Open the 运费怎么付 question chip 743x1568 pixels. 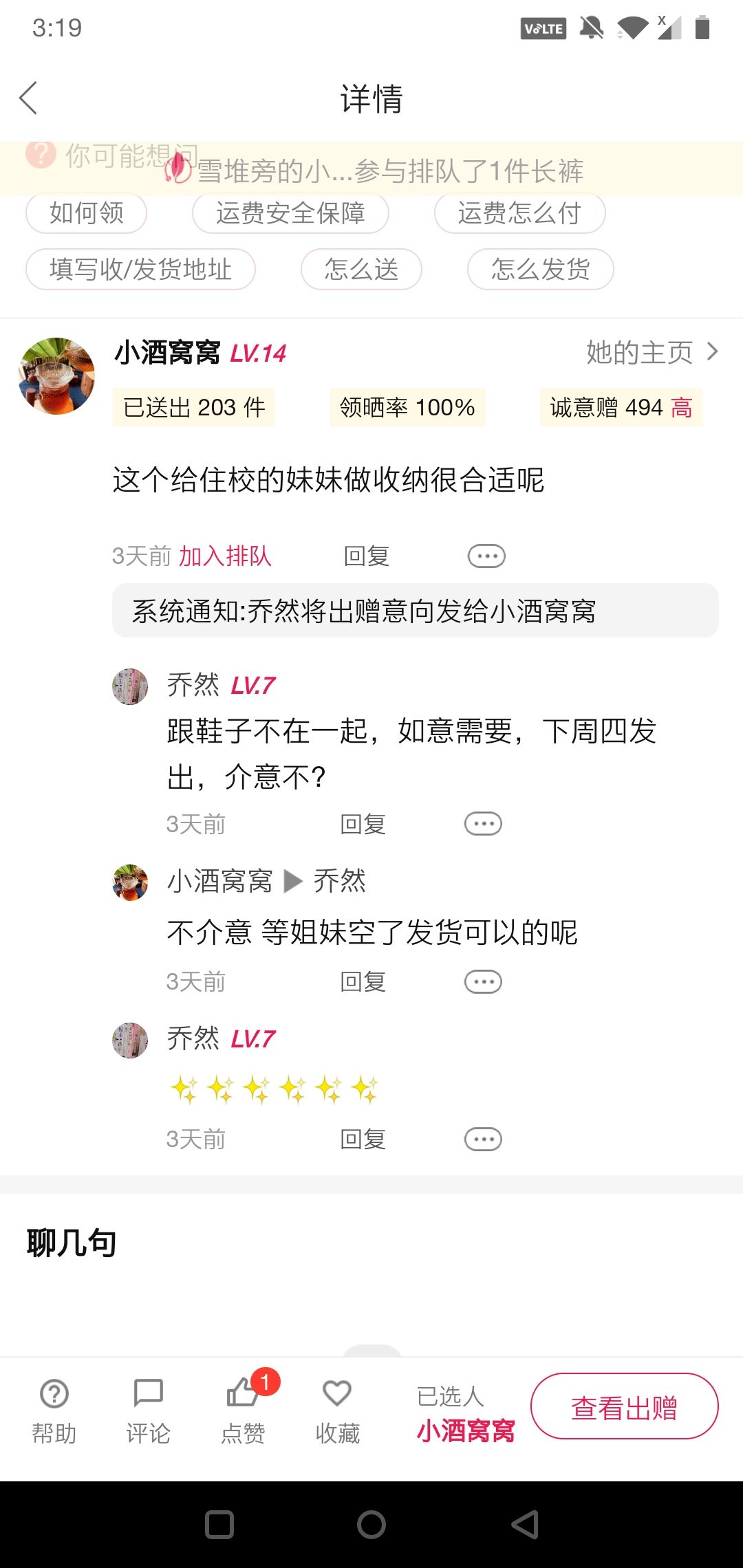[x=520, y=213]
